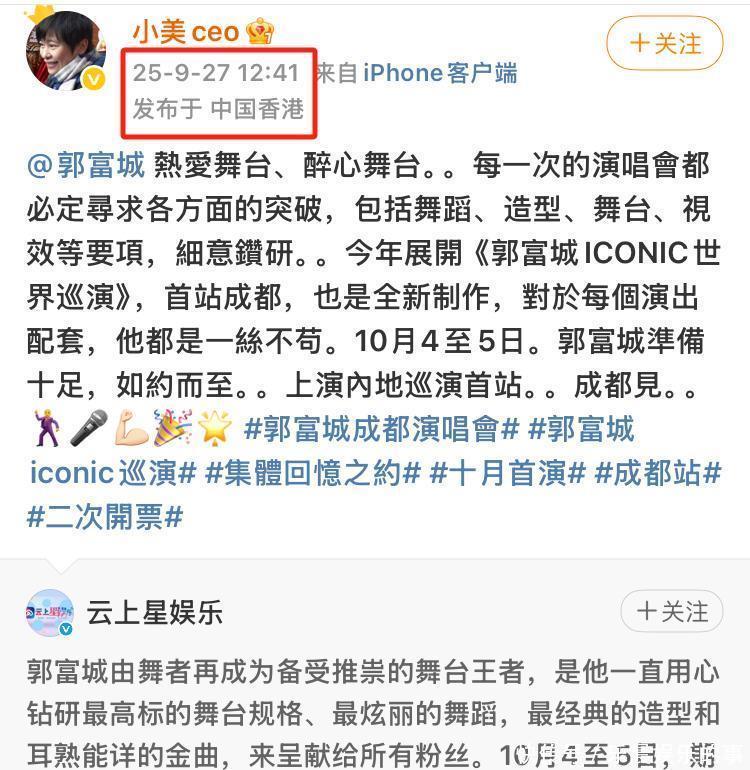Image resolution: width=750 pixels, height=770 pixels.
Task: Open hashtag #集體回憶之約#
Action: (x=313, y=473)
